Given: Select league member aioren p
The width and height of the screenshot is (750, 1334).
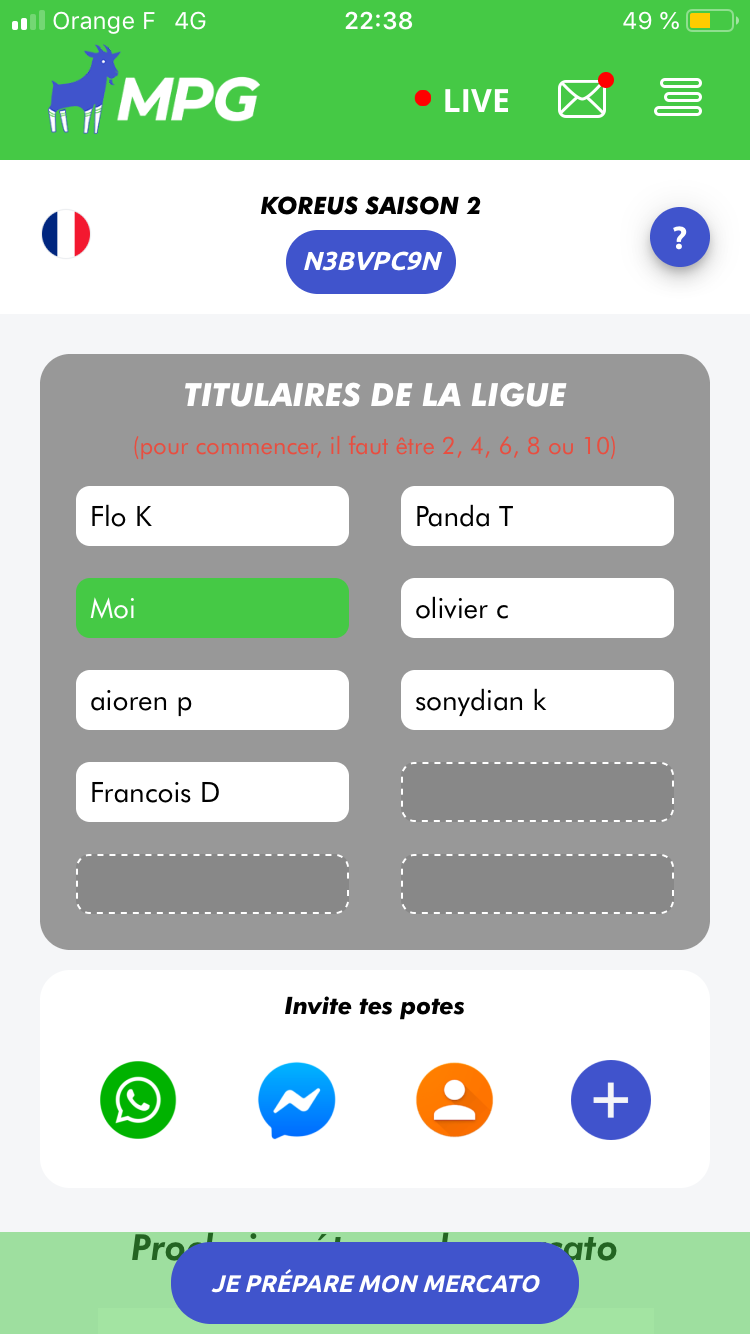Looking at the screenshot, I should (212, 700).
